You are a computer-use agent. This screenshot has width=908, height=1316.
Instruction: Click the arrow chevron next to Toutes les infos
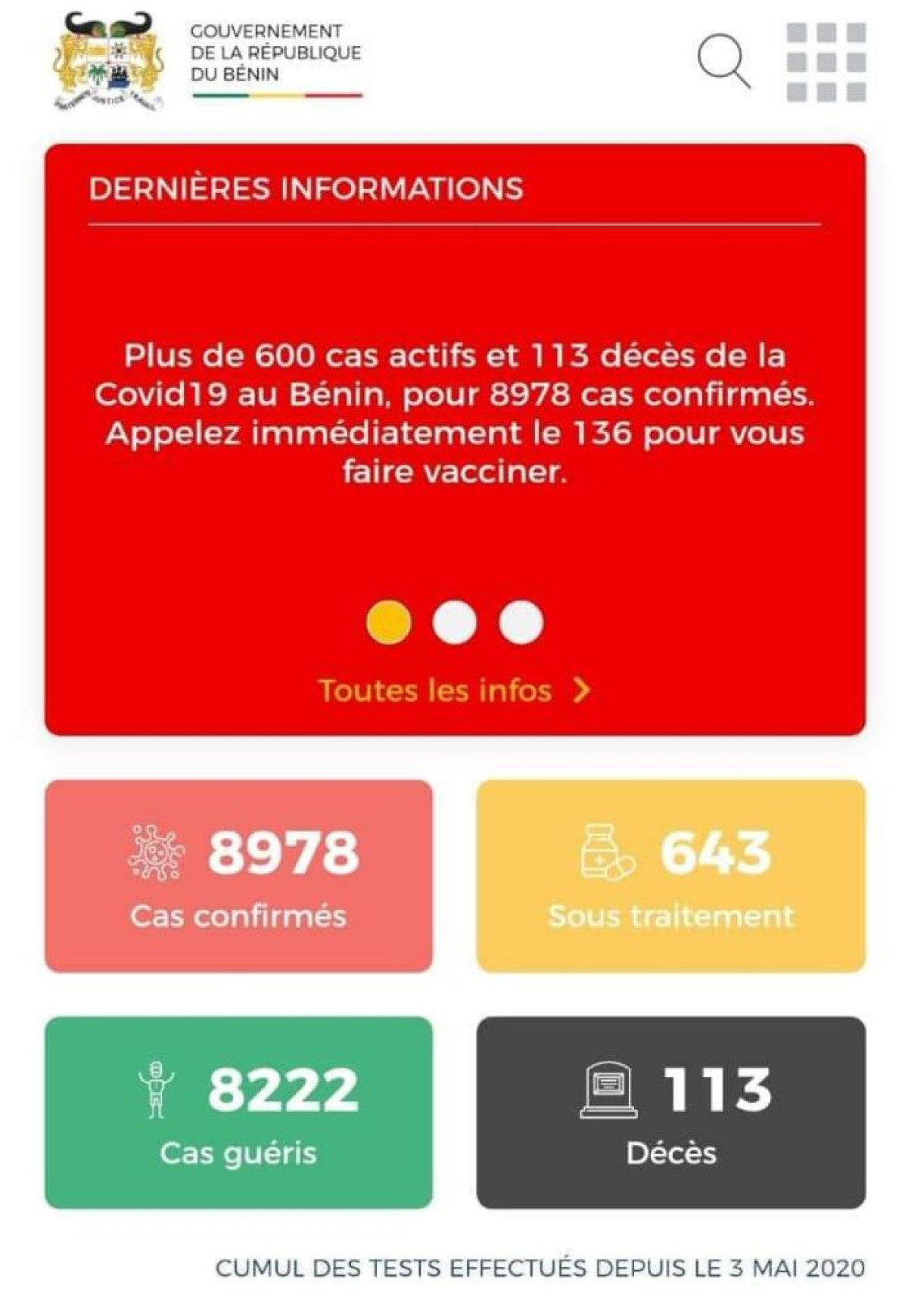[x=581, y=690]
